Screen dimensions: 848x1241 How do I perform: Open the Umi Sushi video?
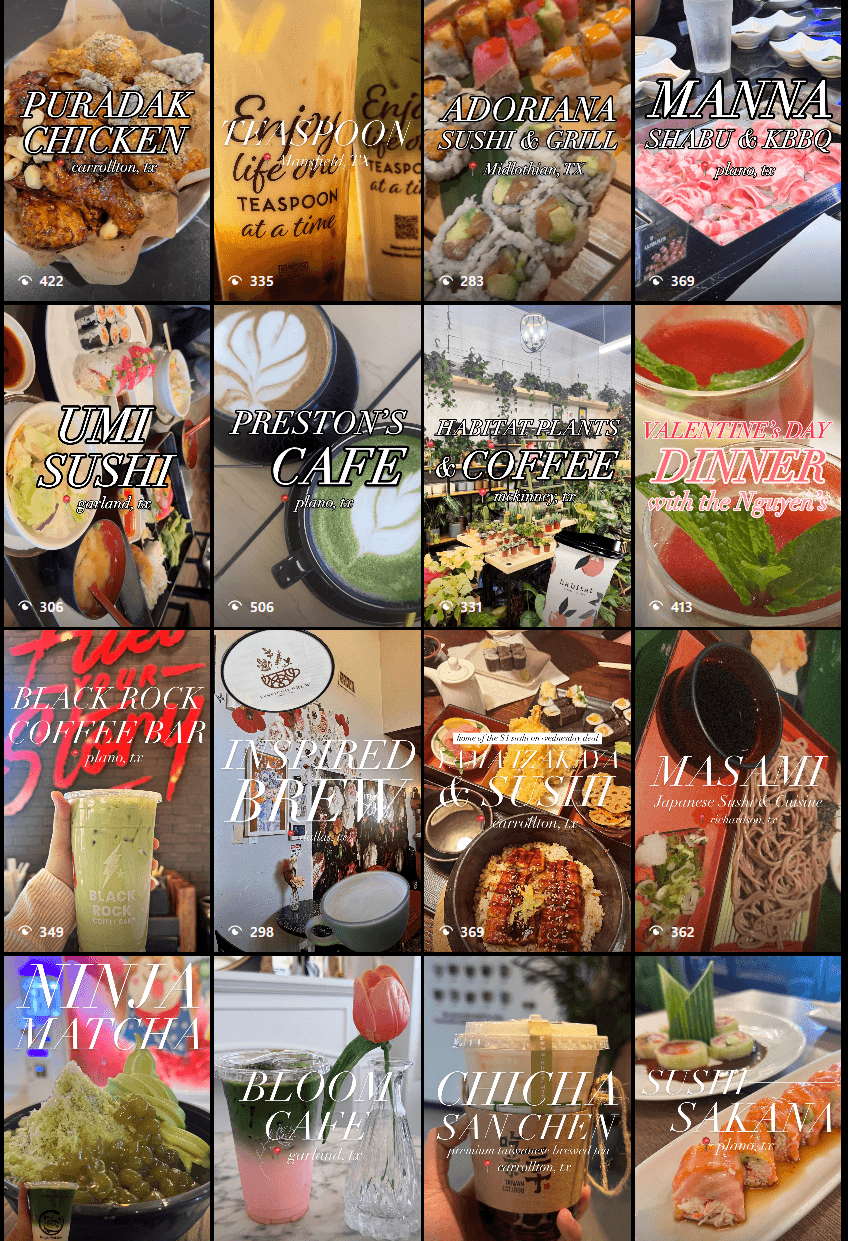(x=107, y=466)
